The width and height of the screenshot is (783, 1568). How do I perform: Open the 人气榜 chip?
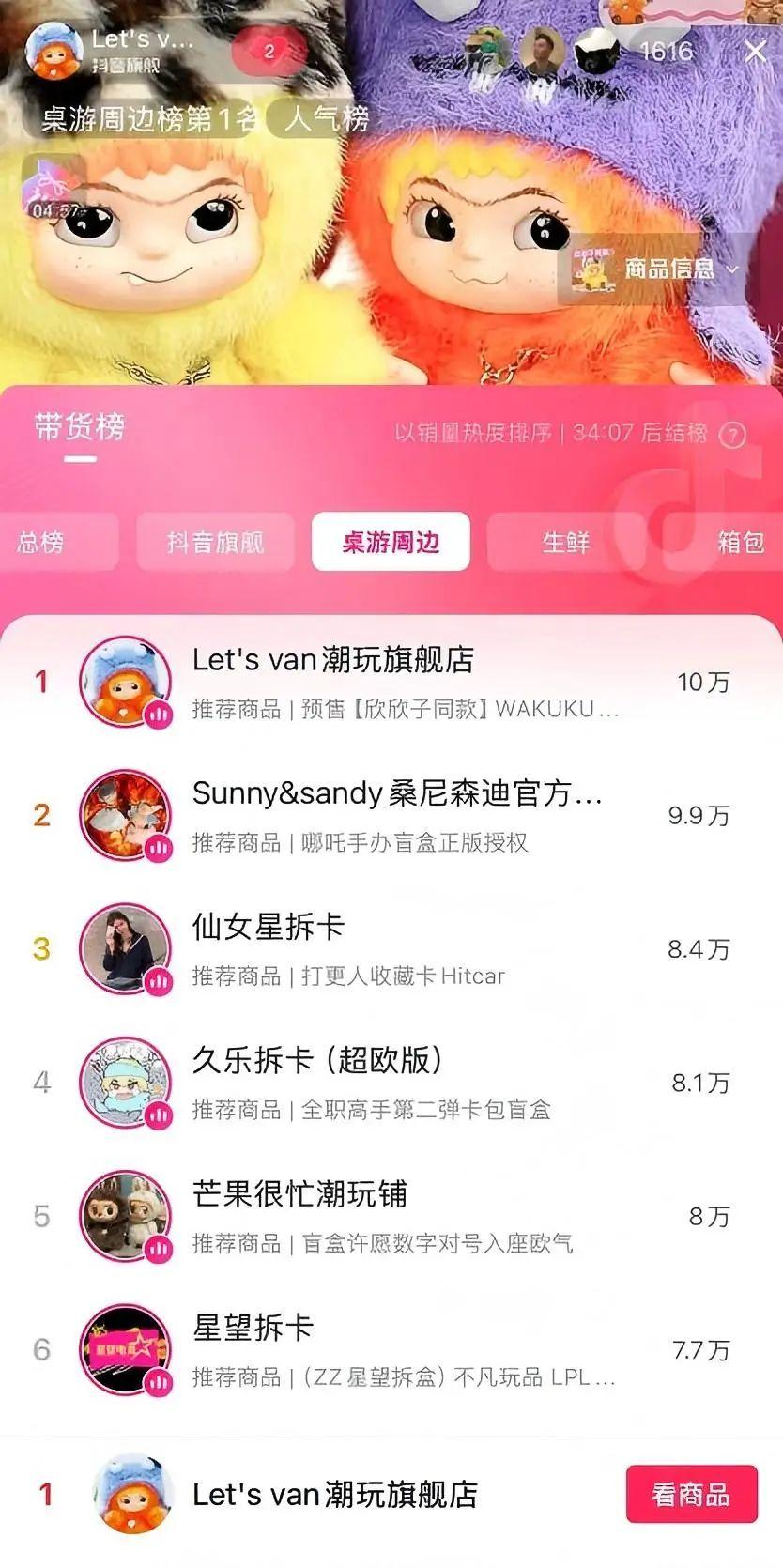[326, 119]
